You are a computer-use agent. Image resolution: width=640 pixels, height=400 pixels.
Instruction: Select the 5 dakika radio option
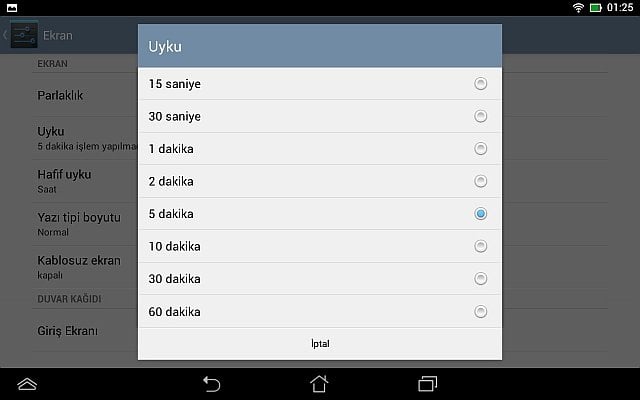(319, 214)
